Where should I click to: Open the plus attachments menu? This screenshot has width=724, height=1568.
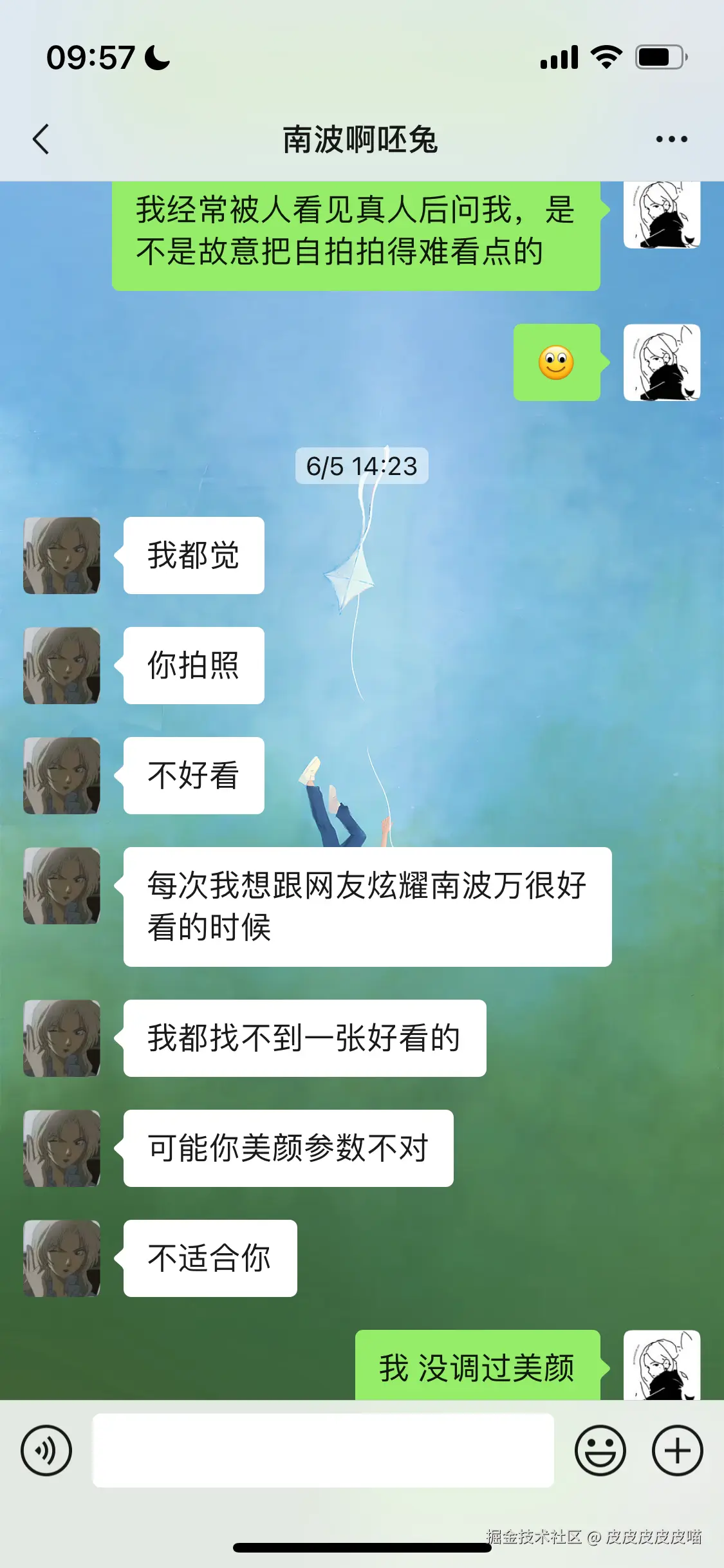[x=677, y=1450]
